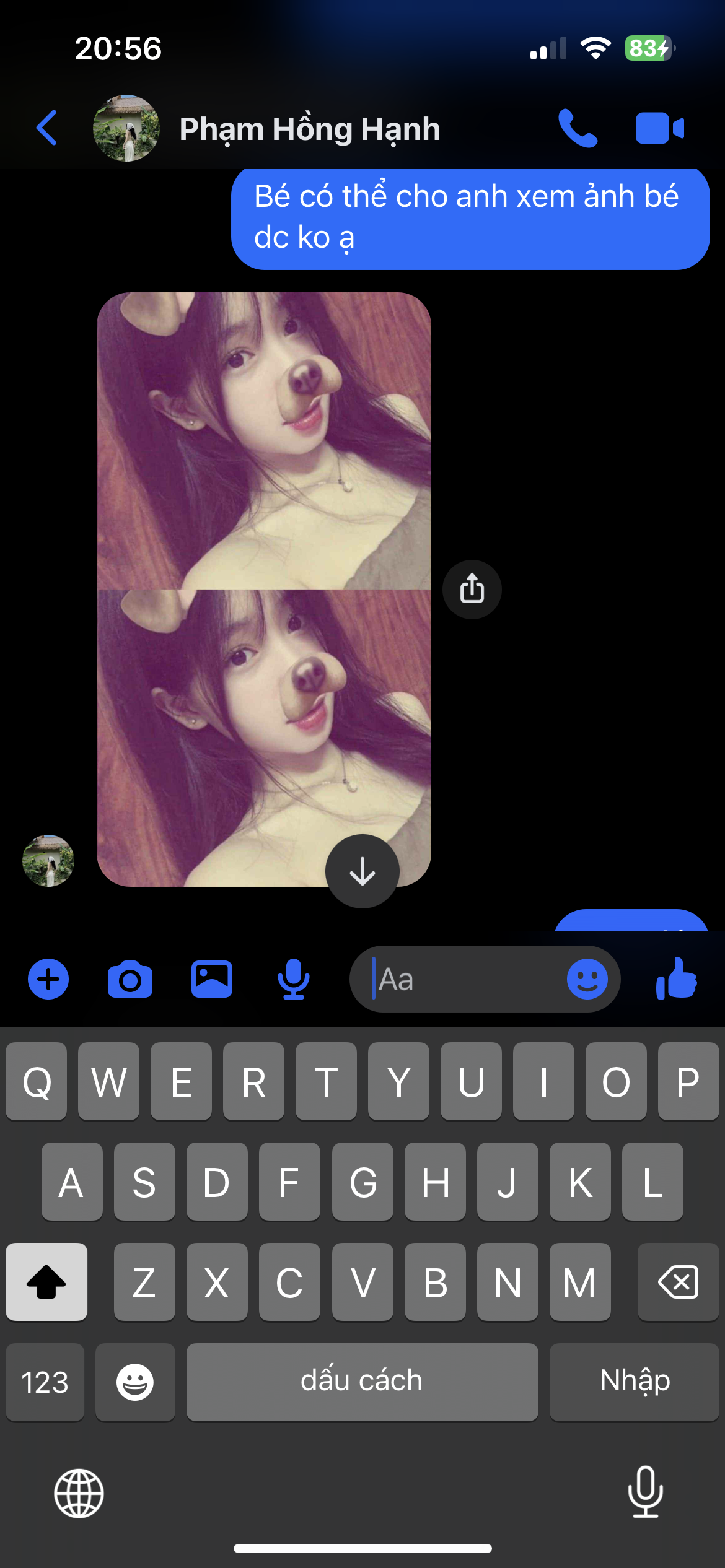Open the first received photo
The image size is (725, 1568).
pos(264,441)
